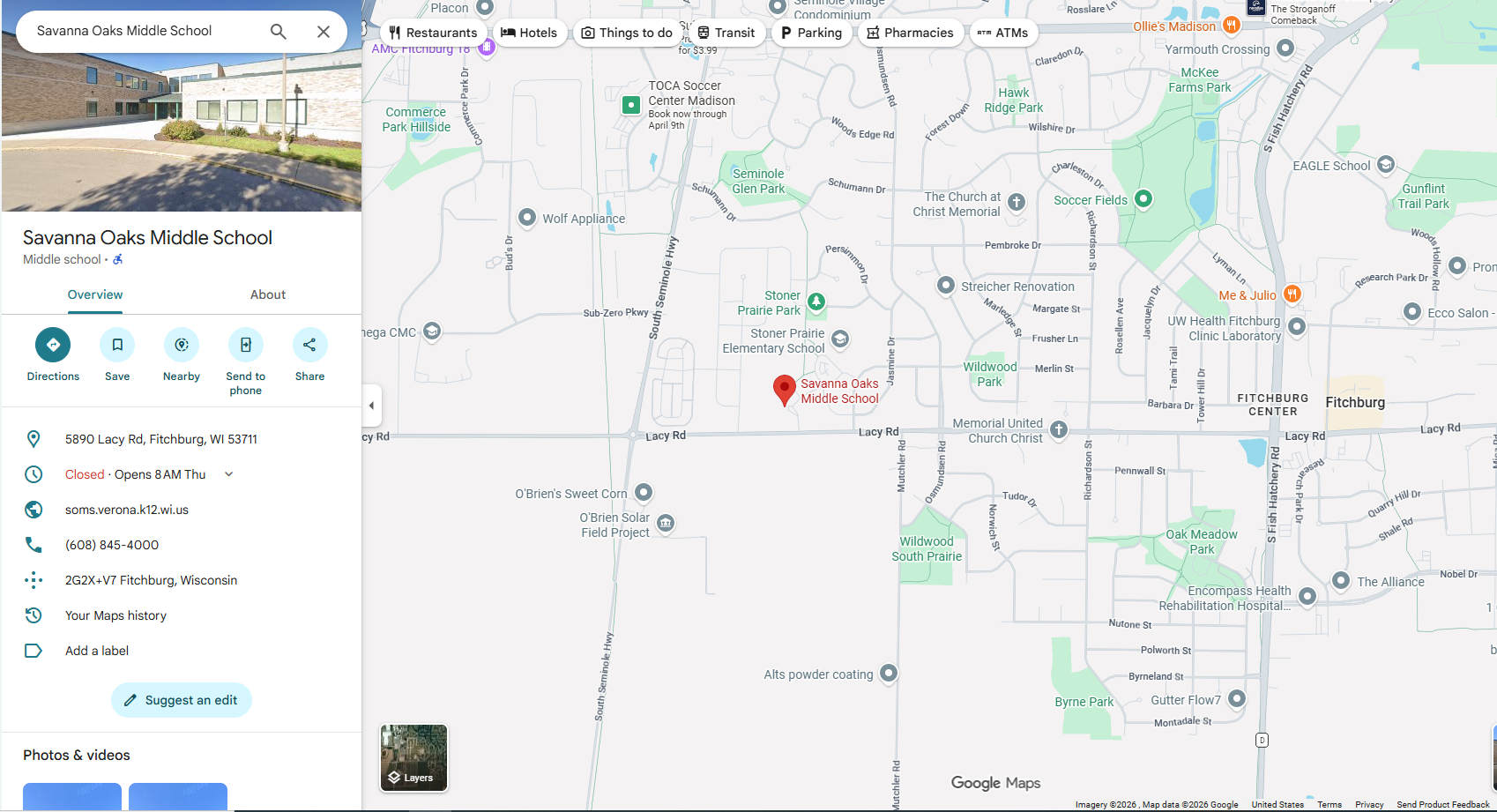Open Suggest an edit
1497x812 pixels.
click(x=181, y=700)
